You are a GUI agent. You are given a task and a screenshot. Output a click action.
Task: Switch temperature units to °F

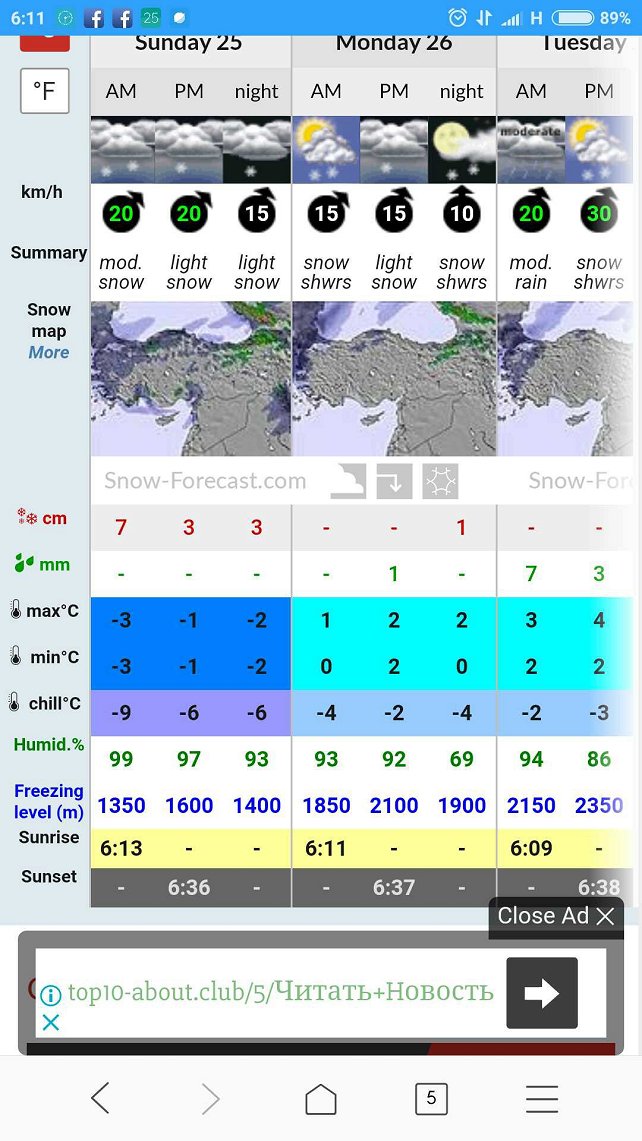coord(45,92)
